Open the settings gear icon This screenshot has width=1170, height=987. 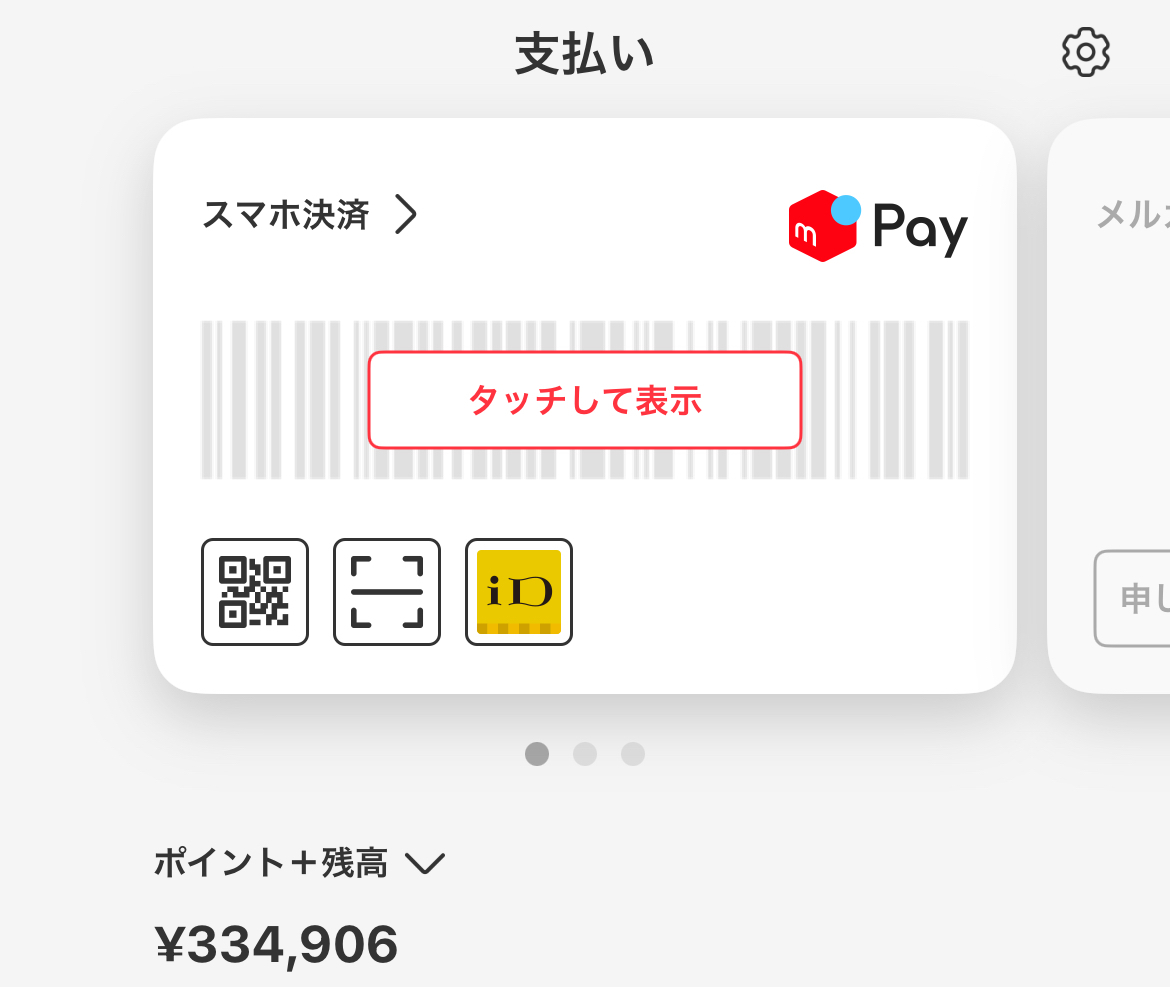1086,52
